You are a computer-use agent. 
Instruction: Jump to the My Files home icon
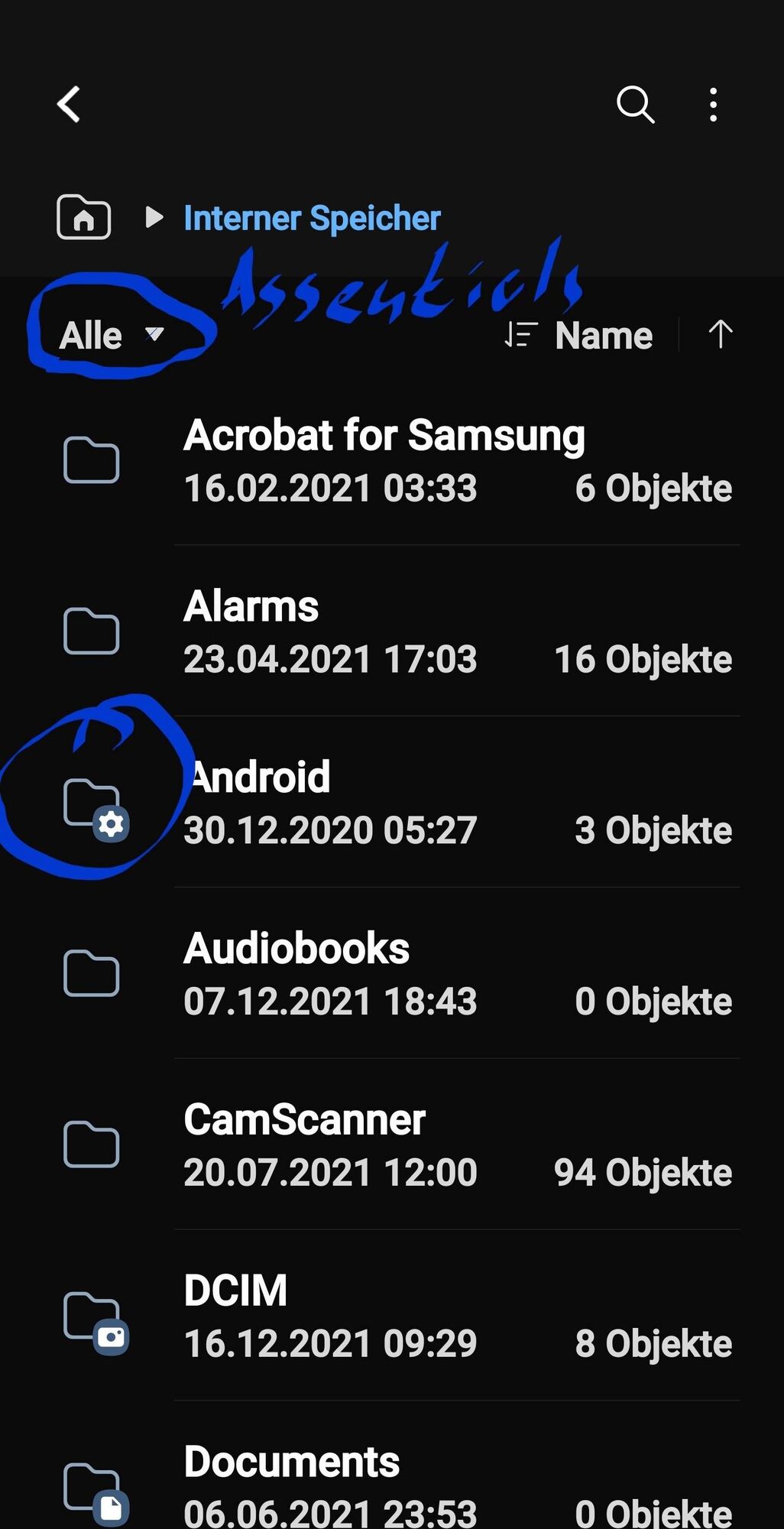click(83, 218)
